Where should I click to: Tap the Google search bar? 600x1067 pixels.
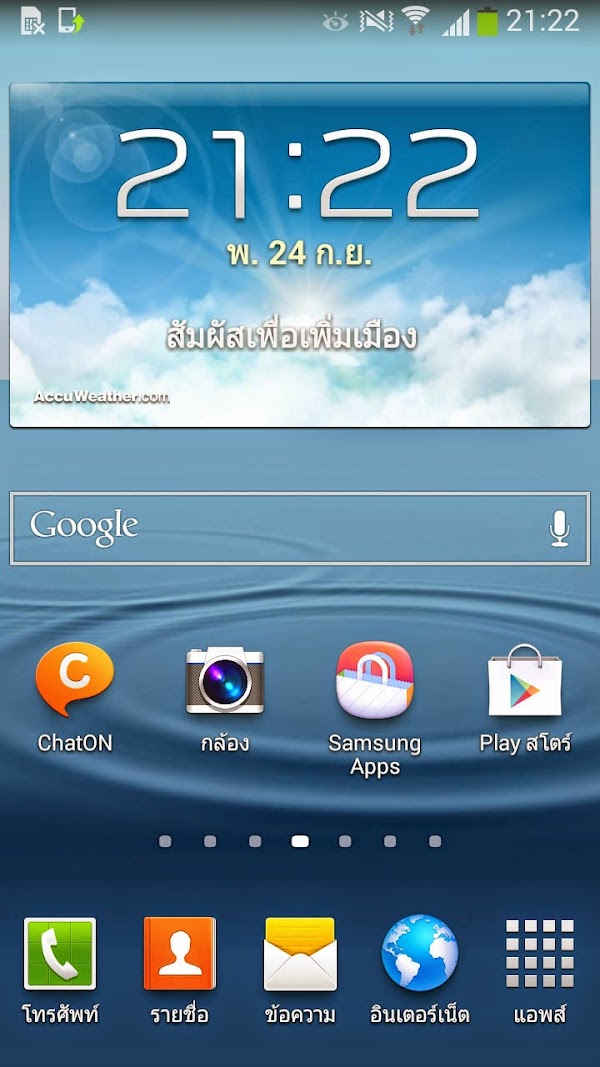(280, 527)
